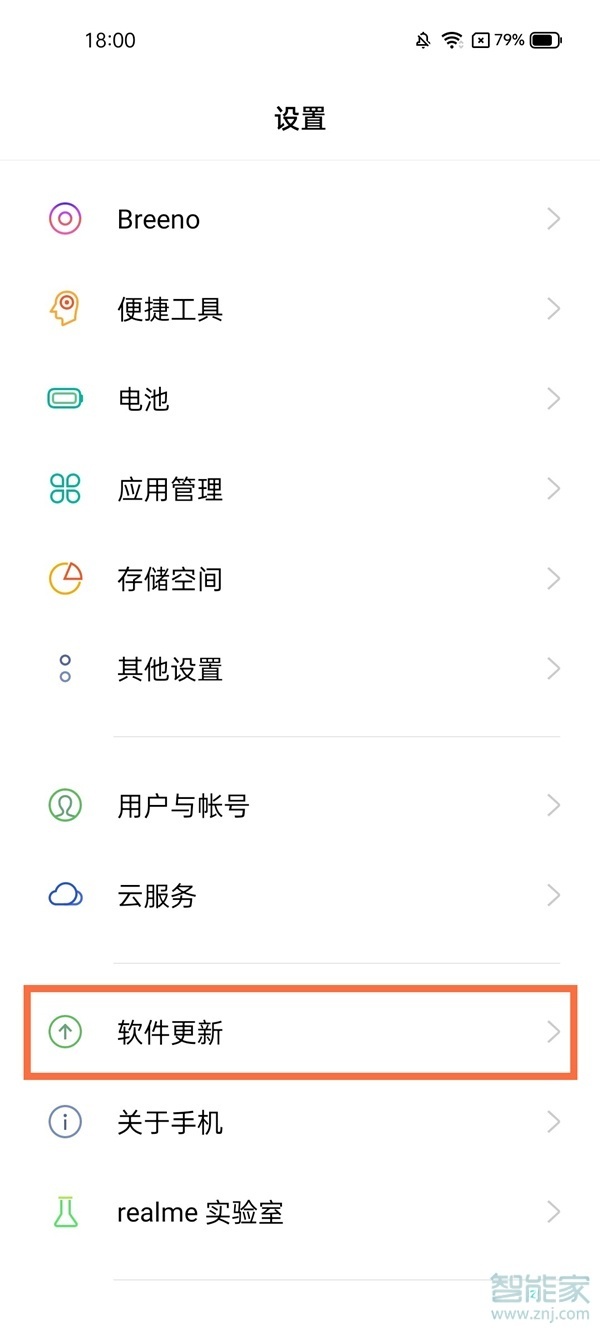Tap 软件更新 to check for updates
This screenshot has width=600, height=1333.
pos(300,1033)
